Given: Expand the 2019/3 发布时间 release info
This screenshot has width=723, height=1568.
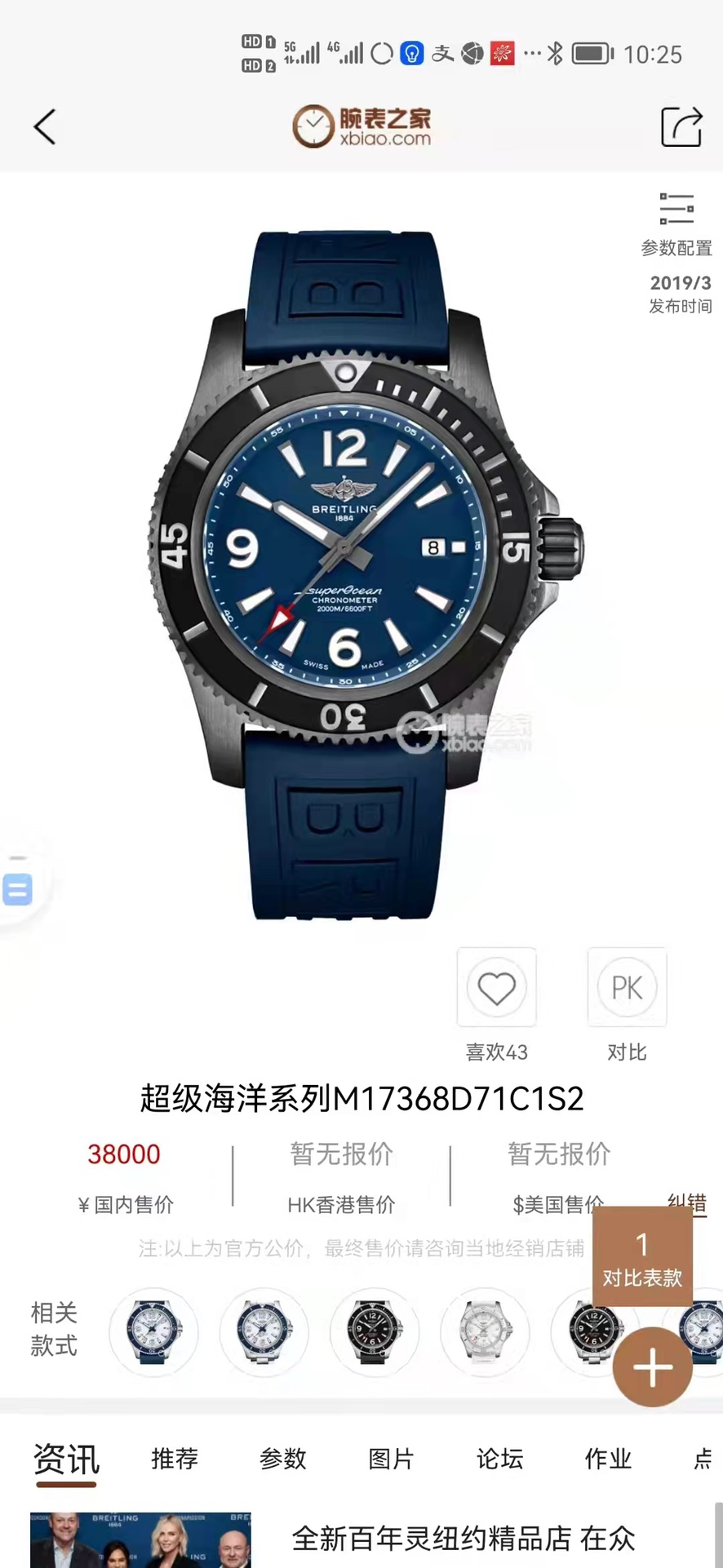Looking at the screenshot, I should pos(678,295).
